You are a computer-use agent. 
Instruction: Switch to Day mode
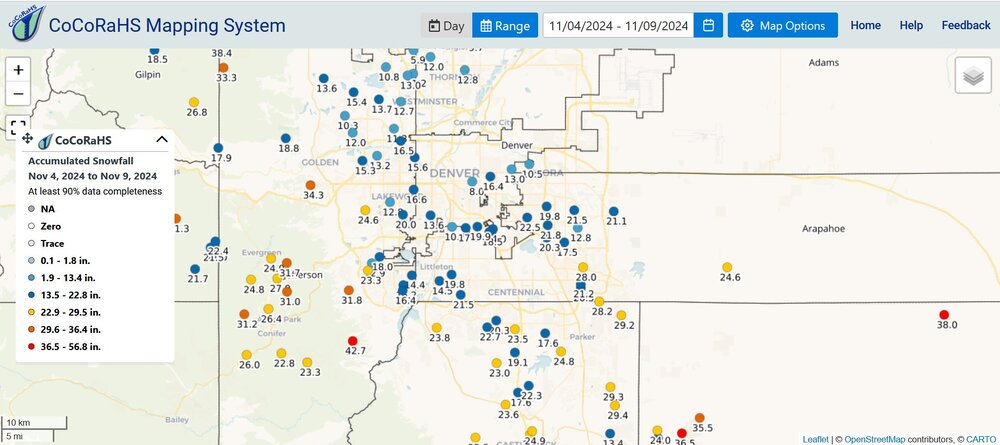[445, 25]
